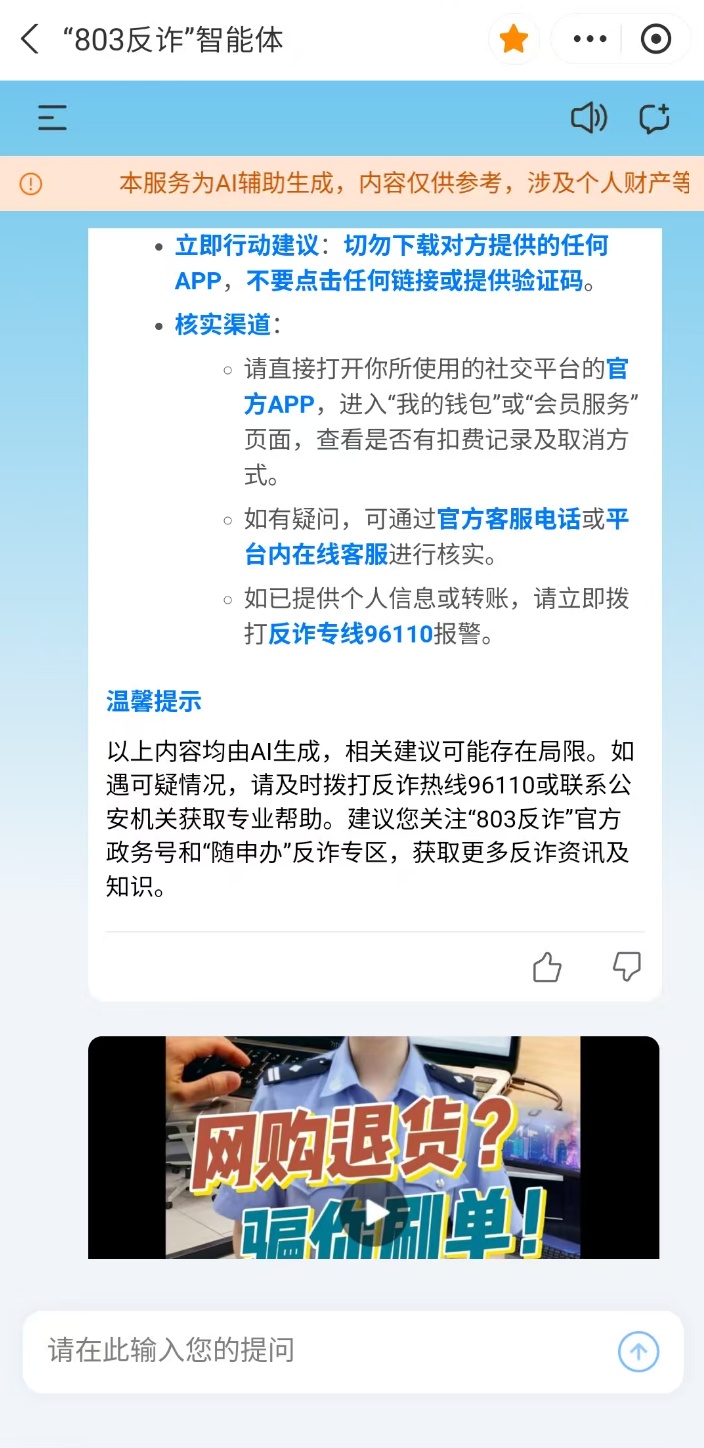Close the mini program with the circle icon
Screen dimensions: 704x1448
point(655,39)
